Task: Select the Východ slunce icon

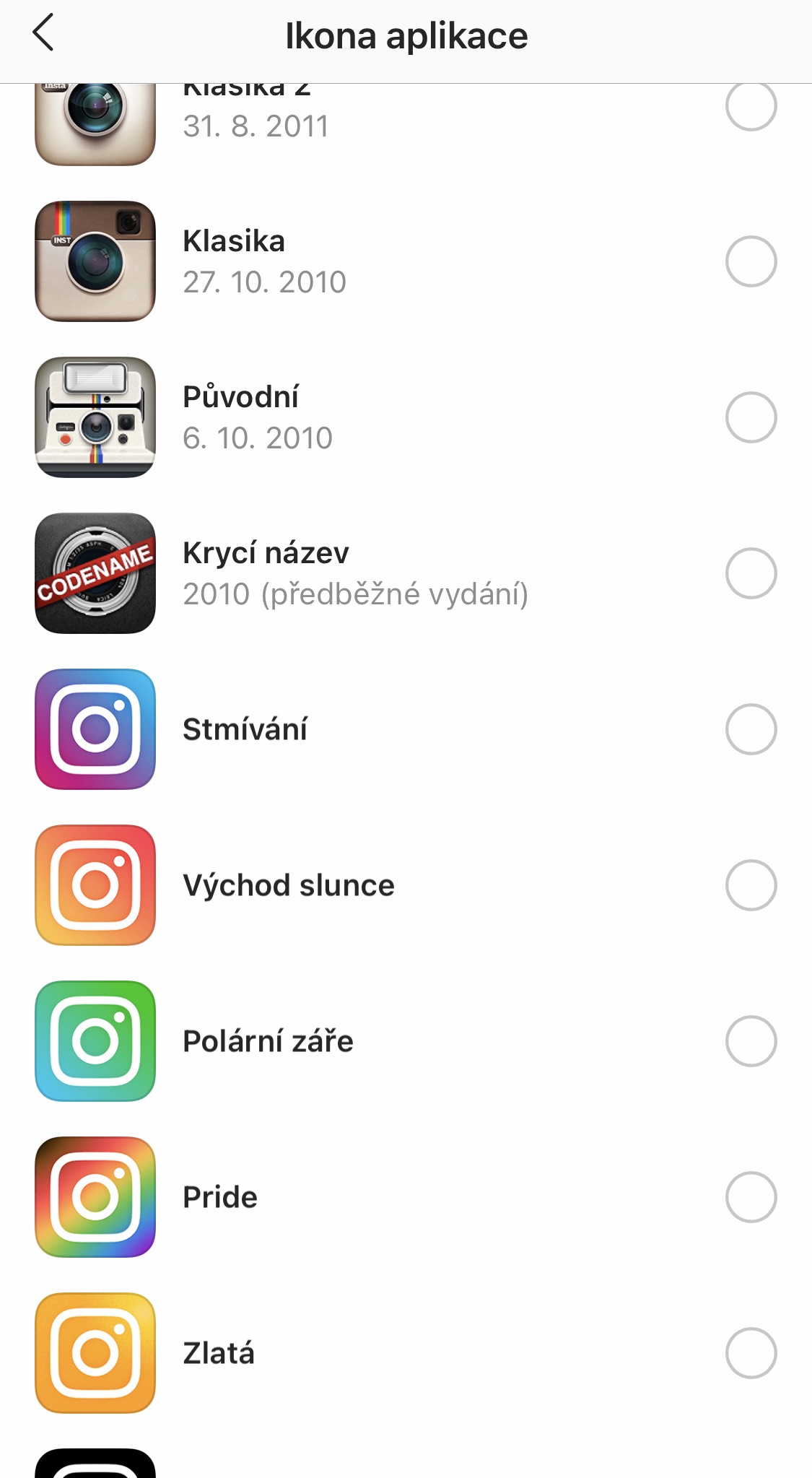Action: (x=751, y=885)
